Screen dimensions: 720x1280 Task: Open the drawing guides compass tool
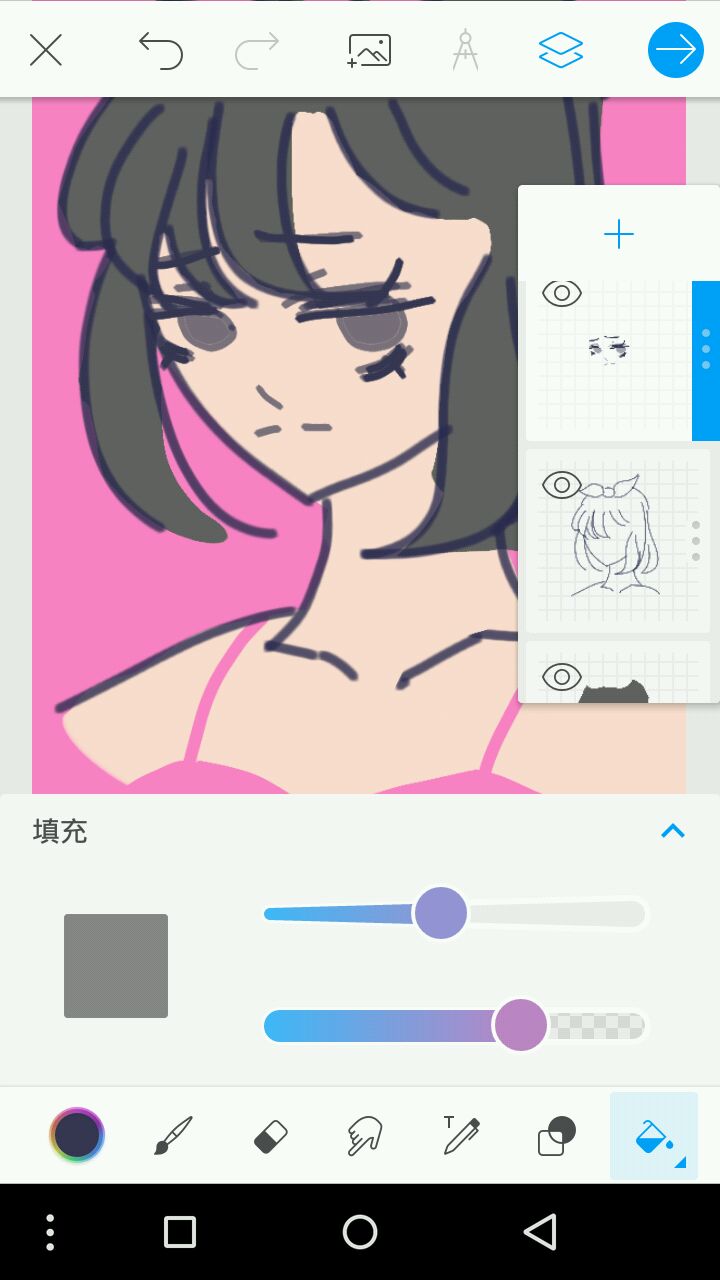point(465,50)
